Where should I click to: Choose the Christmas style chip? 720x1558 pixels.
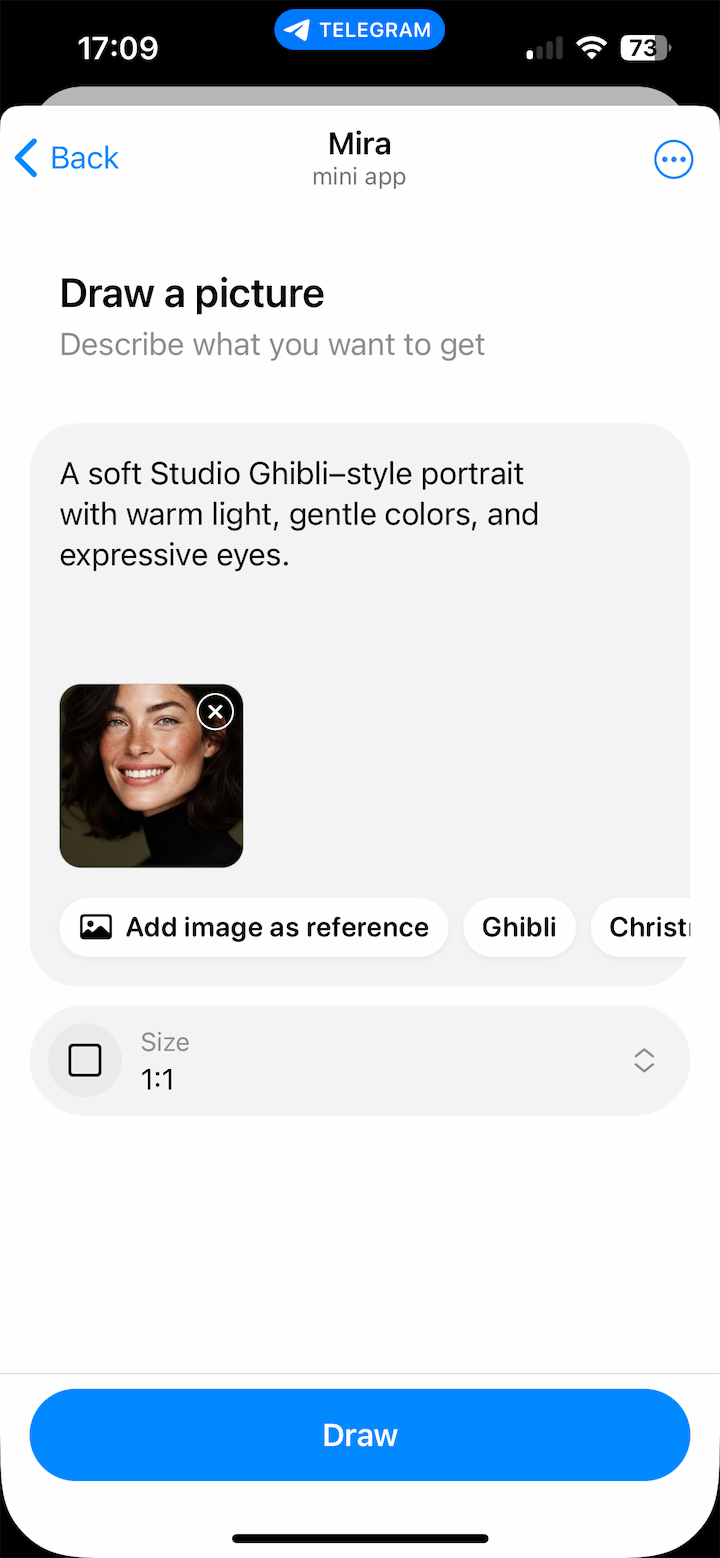(648, 927)
